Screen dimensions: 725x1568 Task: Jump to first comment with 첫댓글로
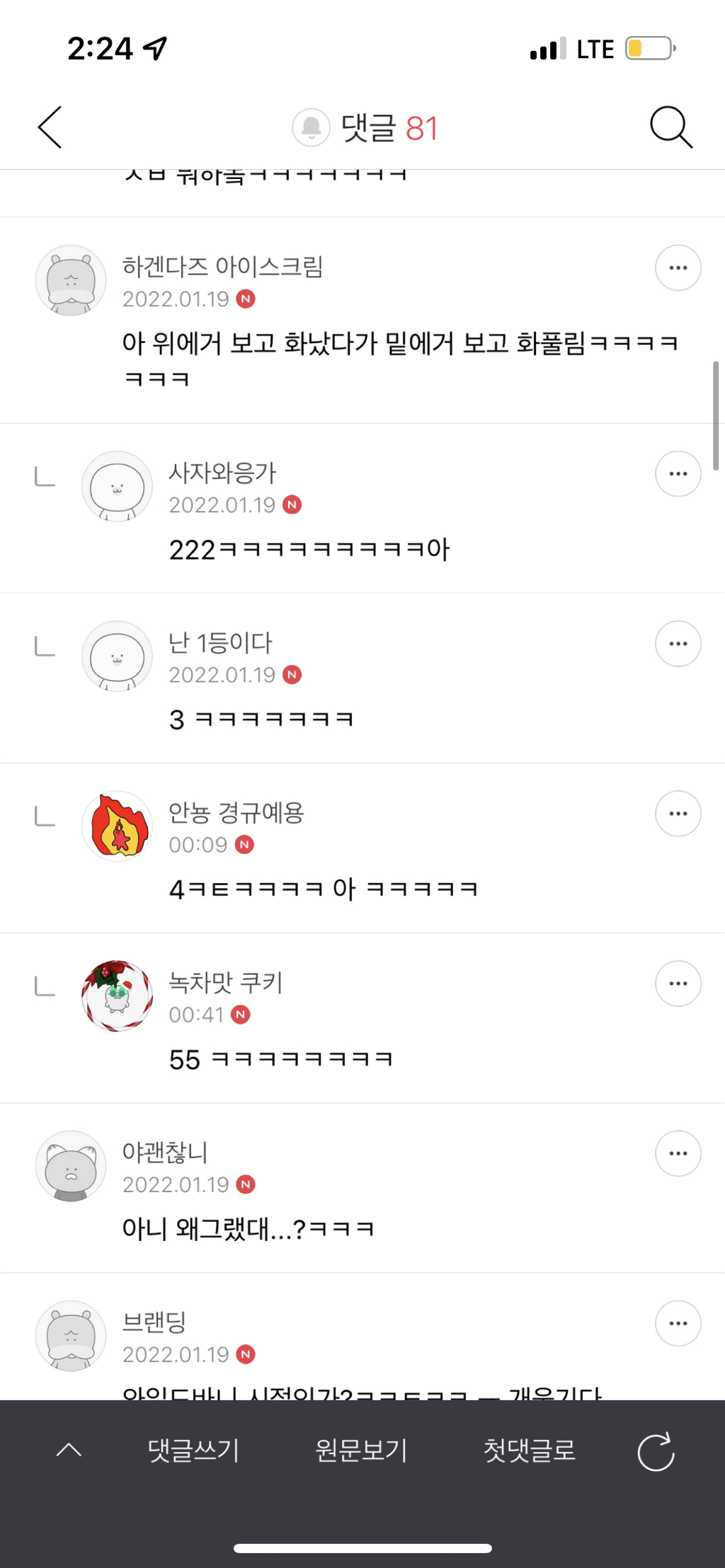click(529, 1451)
